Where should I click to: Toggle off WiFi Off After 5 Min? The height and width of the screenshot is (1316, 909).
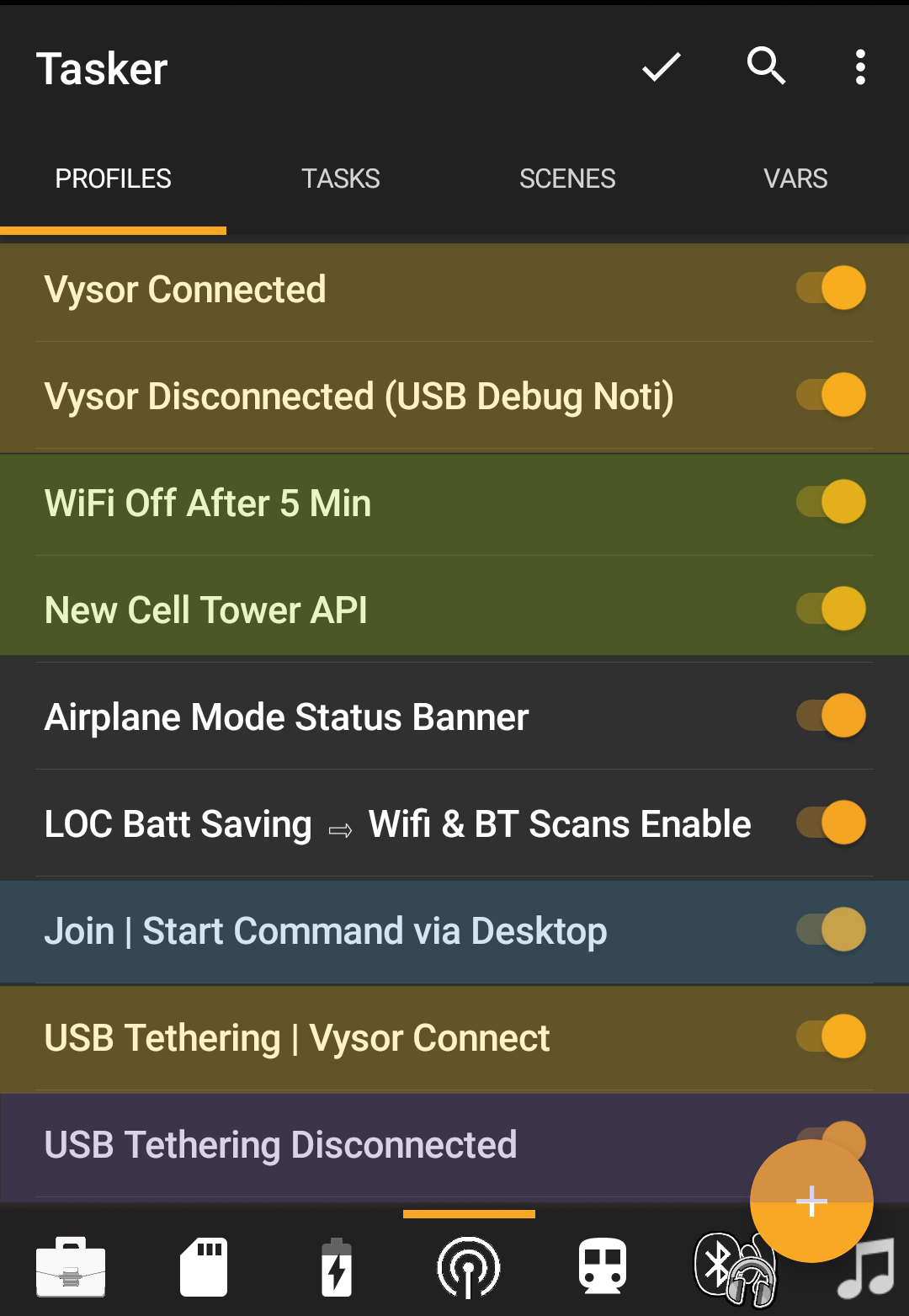click(832, 502)
